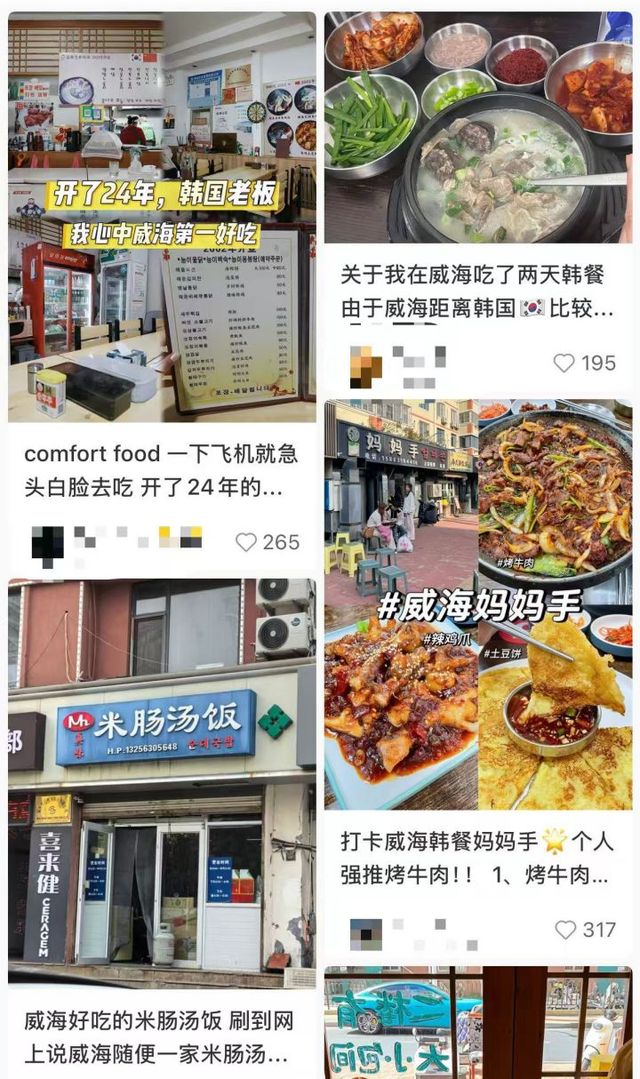Screen dimensions: 640x1079
Task: Open the window-view post below the 妈妈手 card
Action: 478,1023
